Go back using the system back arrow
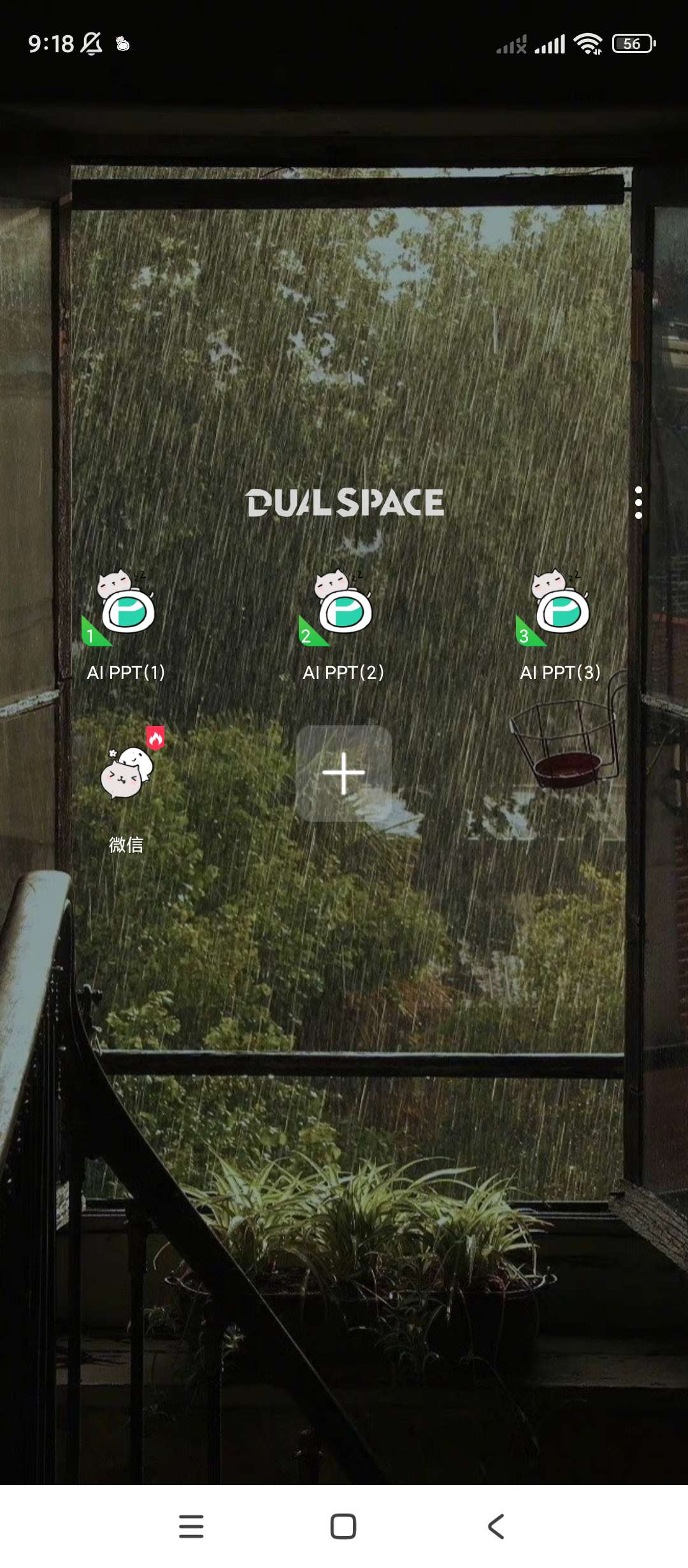 (x=496, y=1527)
